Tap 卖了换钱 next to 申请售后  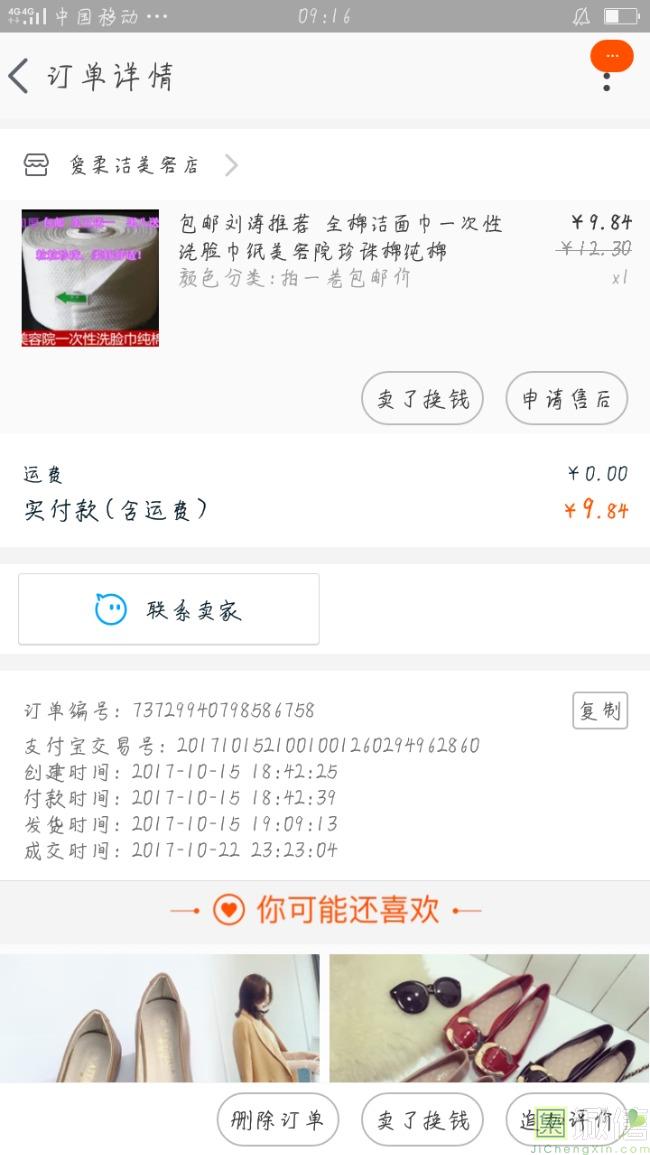[x=422, y=399]
